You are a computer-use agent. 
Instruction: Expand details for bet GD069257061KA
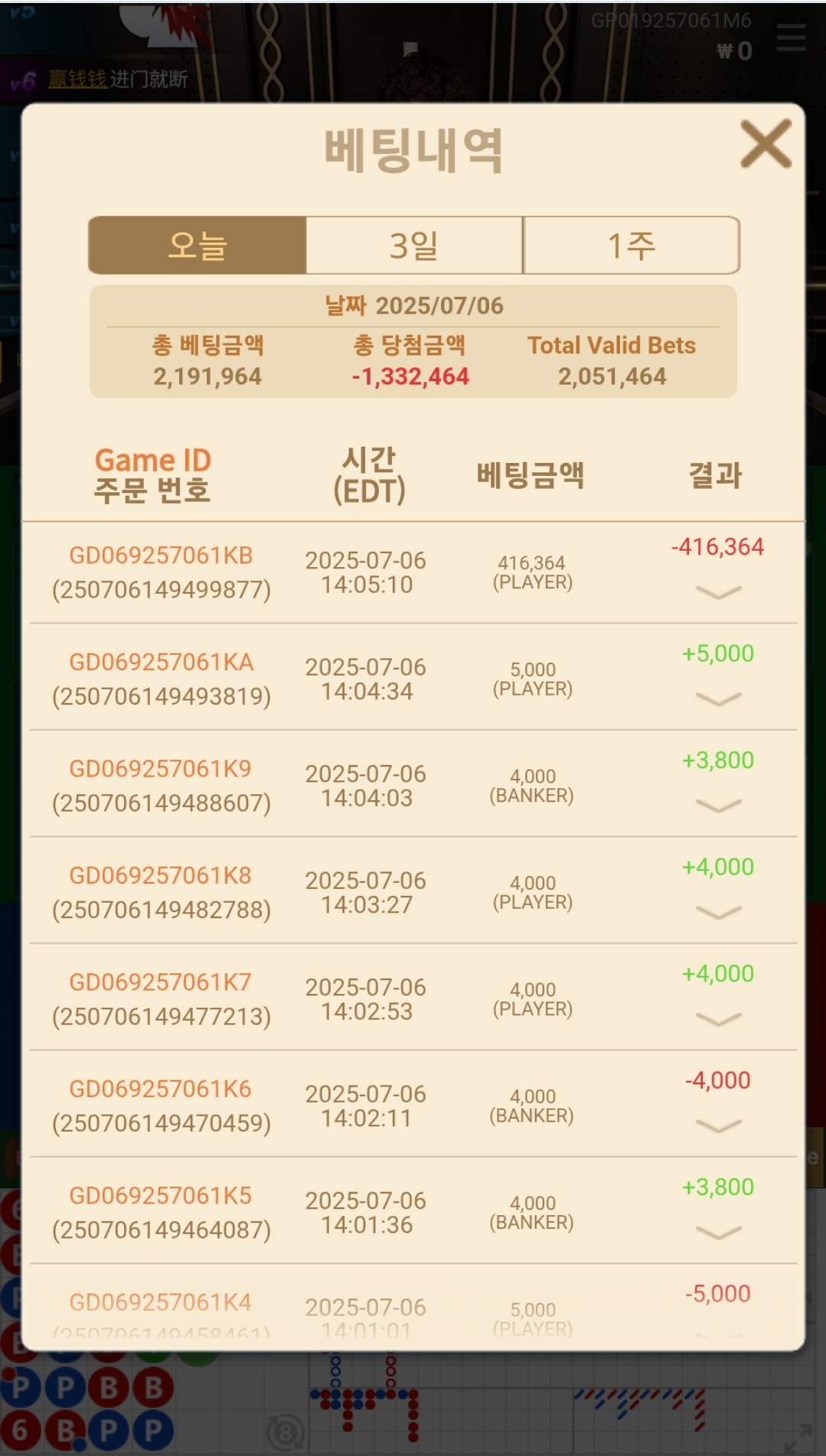719,699
